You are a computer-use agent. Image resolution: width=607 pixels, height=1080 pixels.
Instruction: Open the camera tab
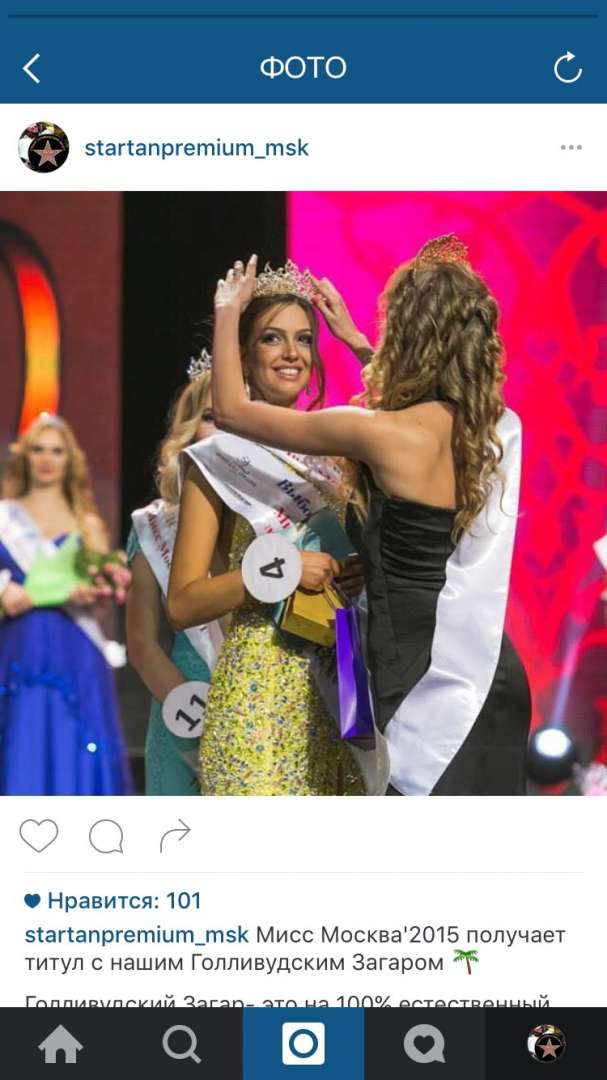(303, 1044)
